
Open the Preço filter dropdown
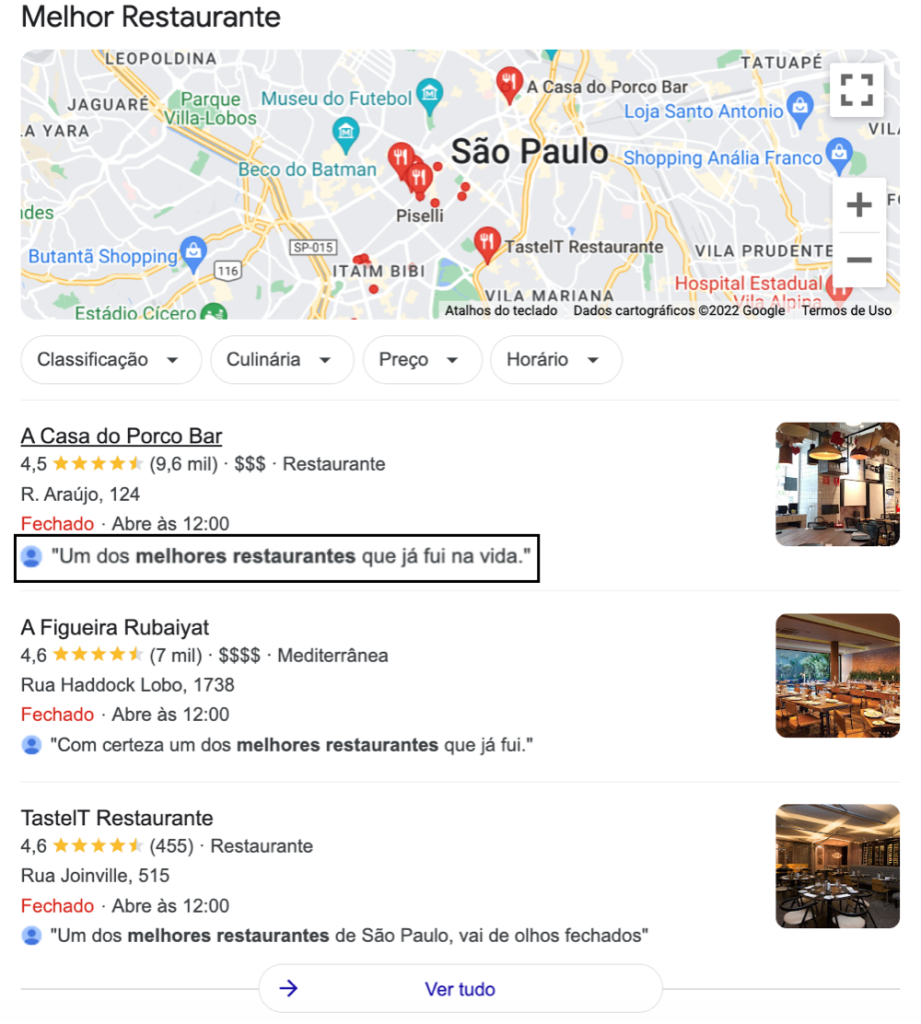[x=421, y=360]
